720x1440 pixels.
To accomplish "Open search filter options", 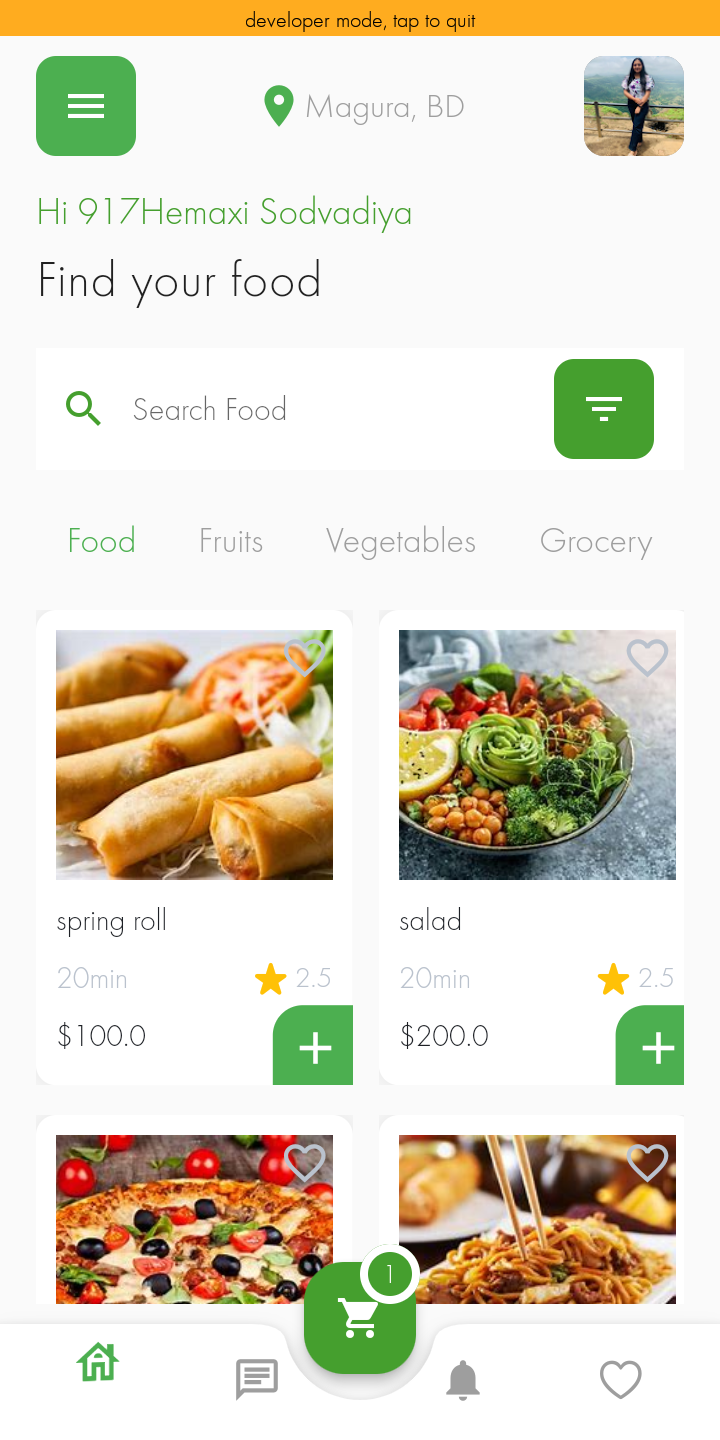I will point(603,408).
